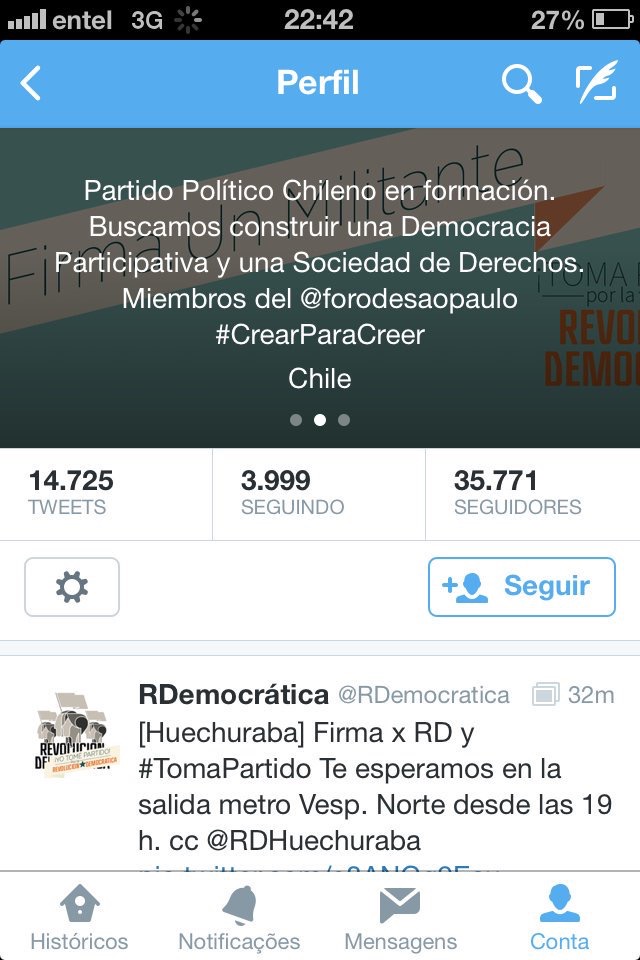Open the #CrearParaCreer hashtag in the bio
Image resolution: width=640 pixels, height=960 pixels.
pos(320,334)
